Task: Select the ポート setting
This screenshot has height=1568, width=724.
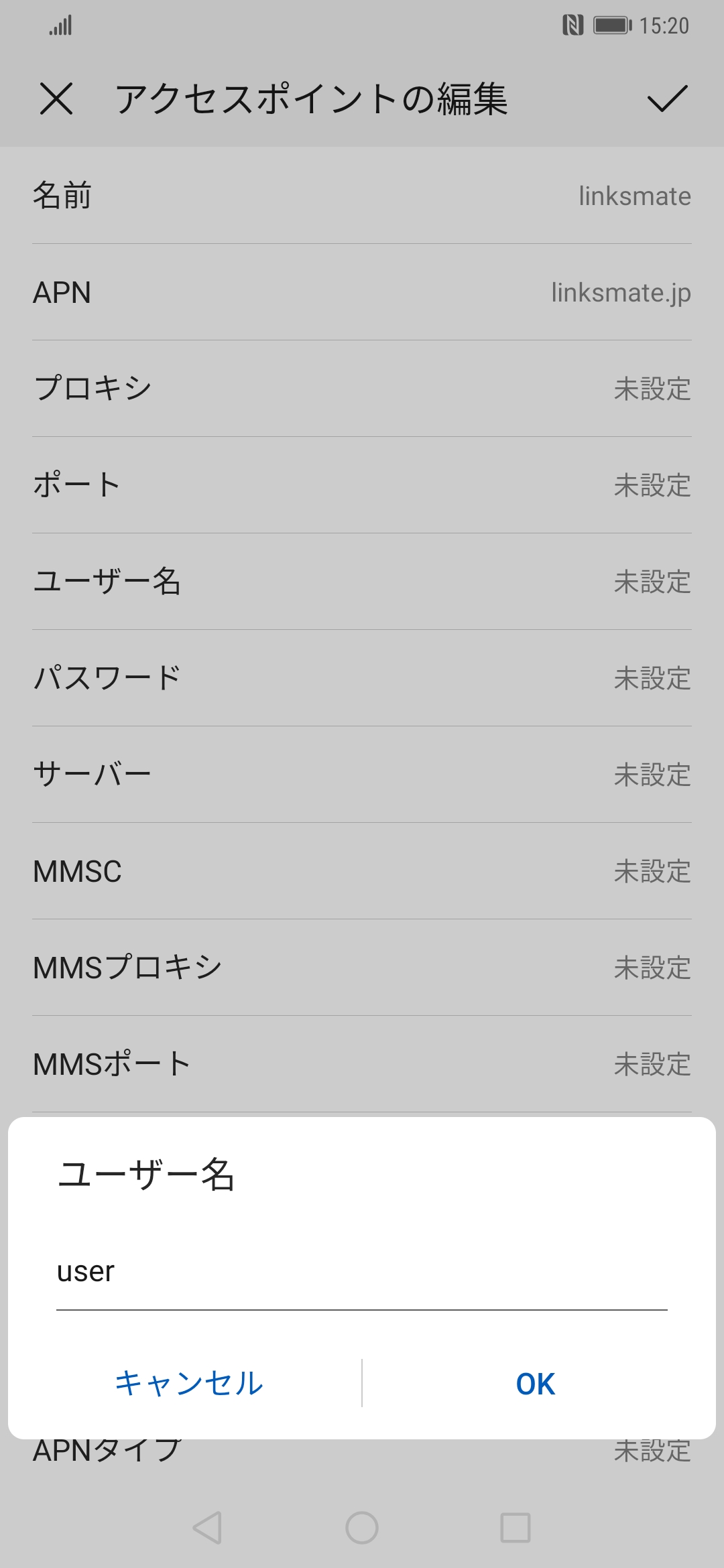Action: coord(362,485)
